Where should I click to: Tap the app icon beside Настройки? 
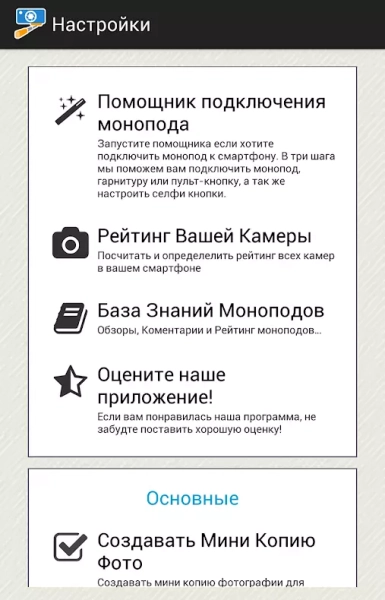tap(30, 23)
